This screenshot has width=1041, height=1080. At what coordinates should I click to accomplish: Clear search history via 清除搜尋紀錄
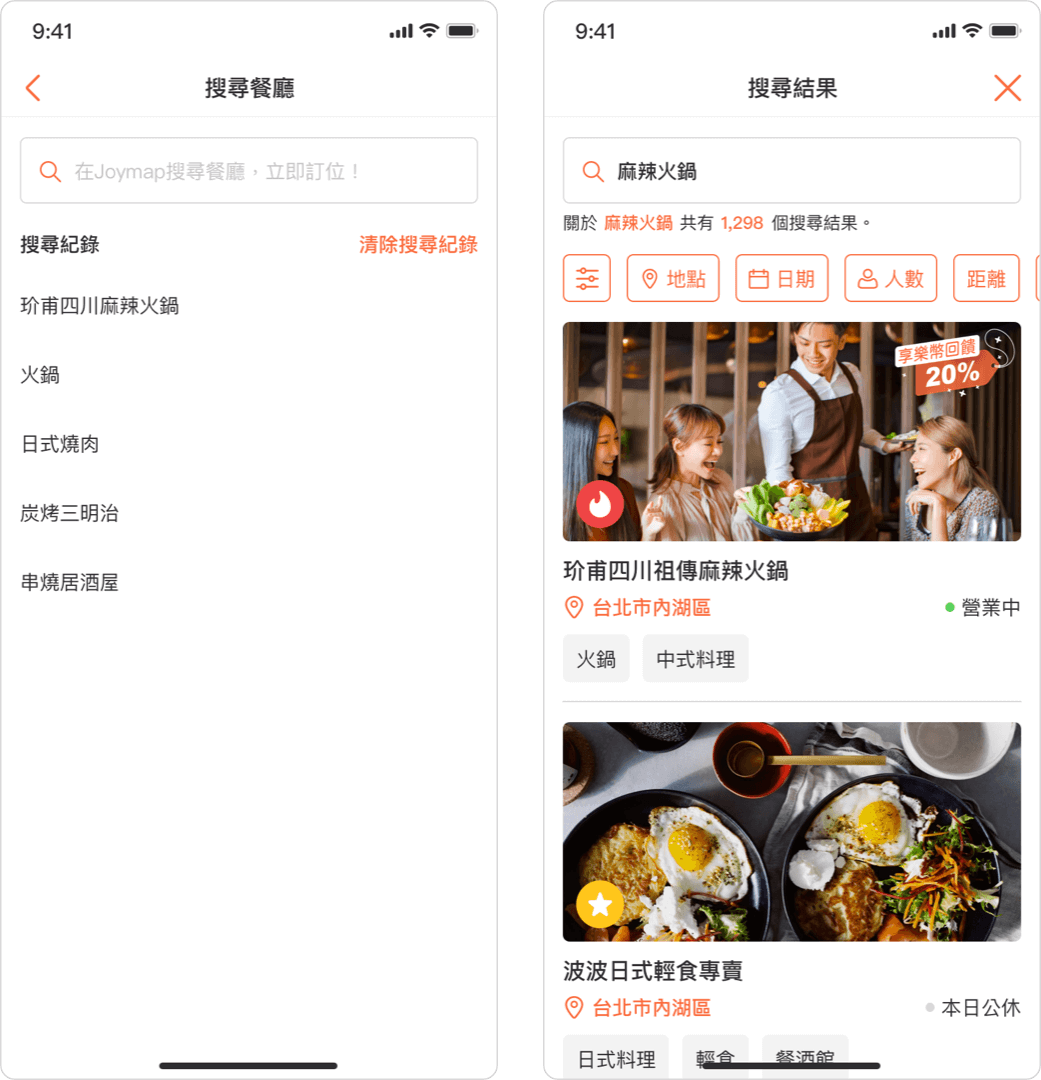click(x=418, y=245)
